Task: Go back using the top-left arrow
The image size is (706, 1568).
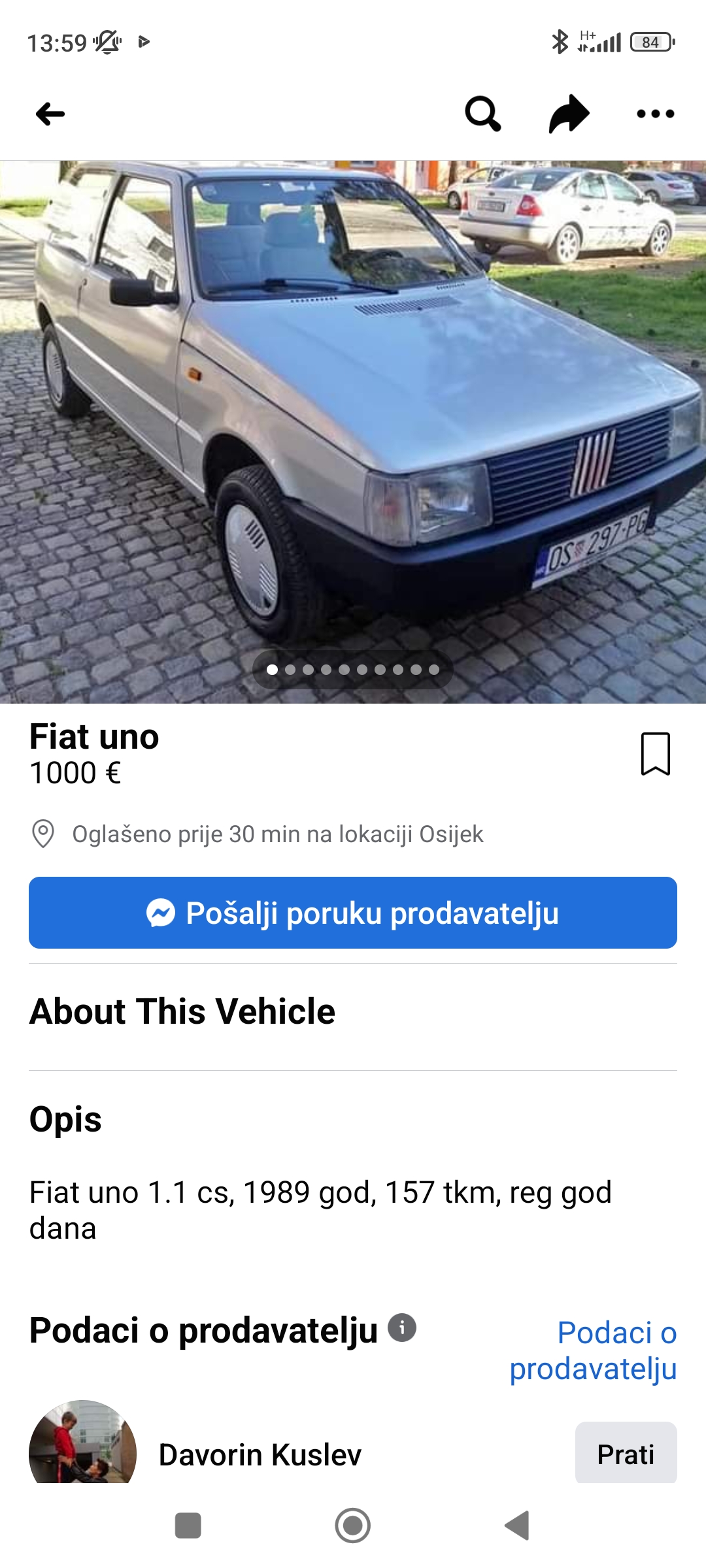Action: coord(50,114)
